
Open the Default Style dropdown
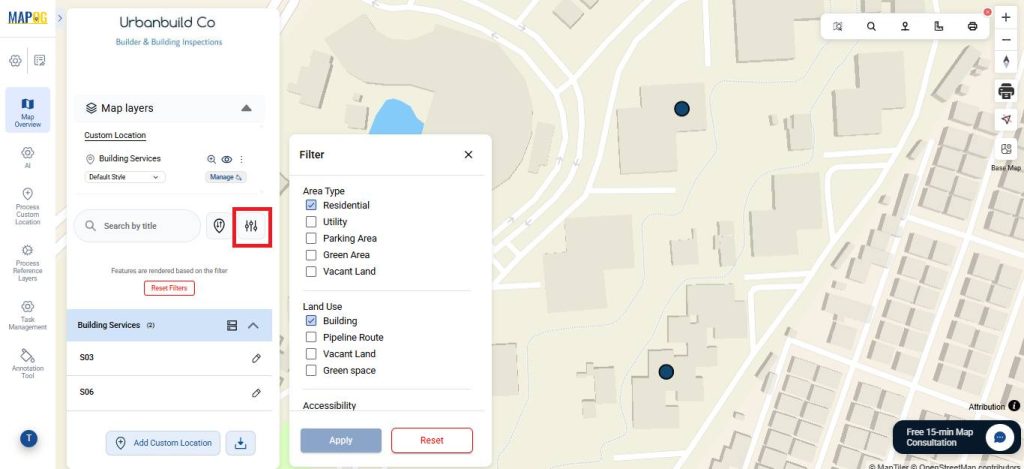click(x=125, y=177)
